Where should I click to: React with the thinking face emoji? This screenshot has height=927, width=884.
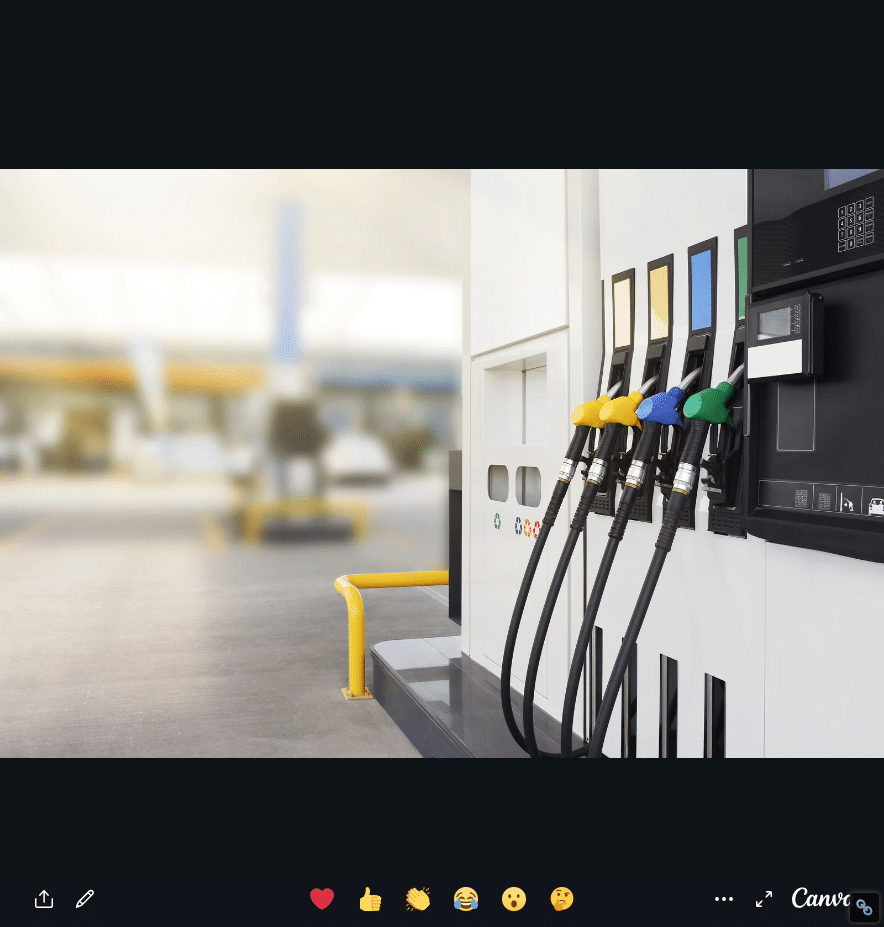click(x=562, y=899)
